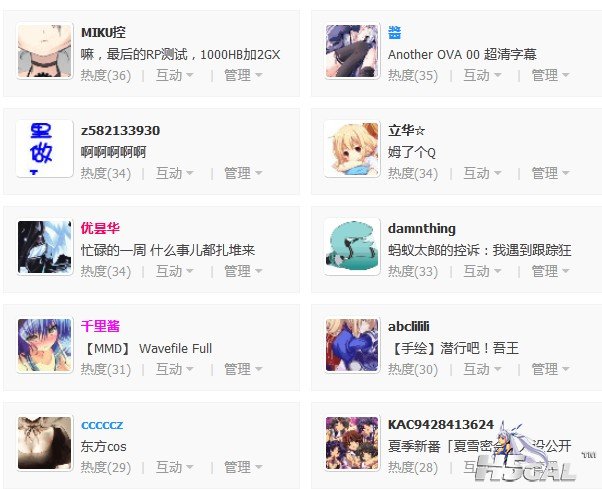
Task: Expand the 互动 menu under damnthing
Action: [481, 271]
